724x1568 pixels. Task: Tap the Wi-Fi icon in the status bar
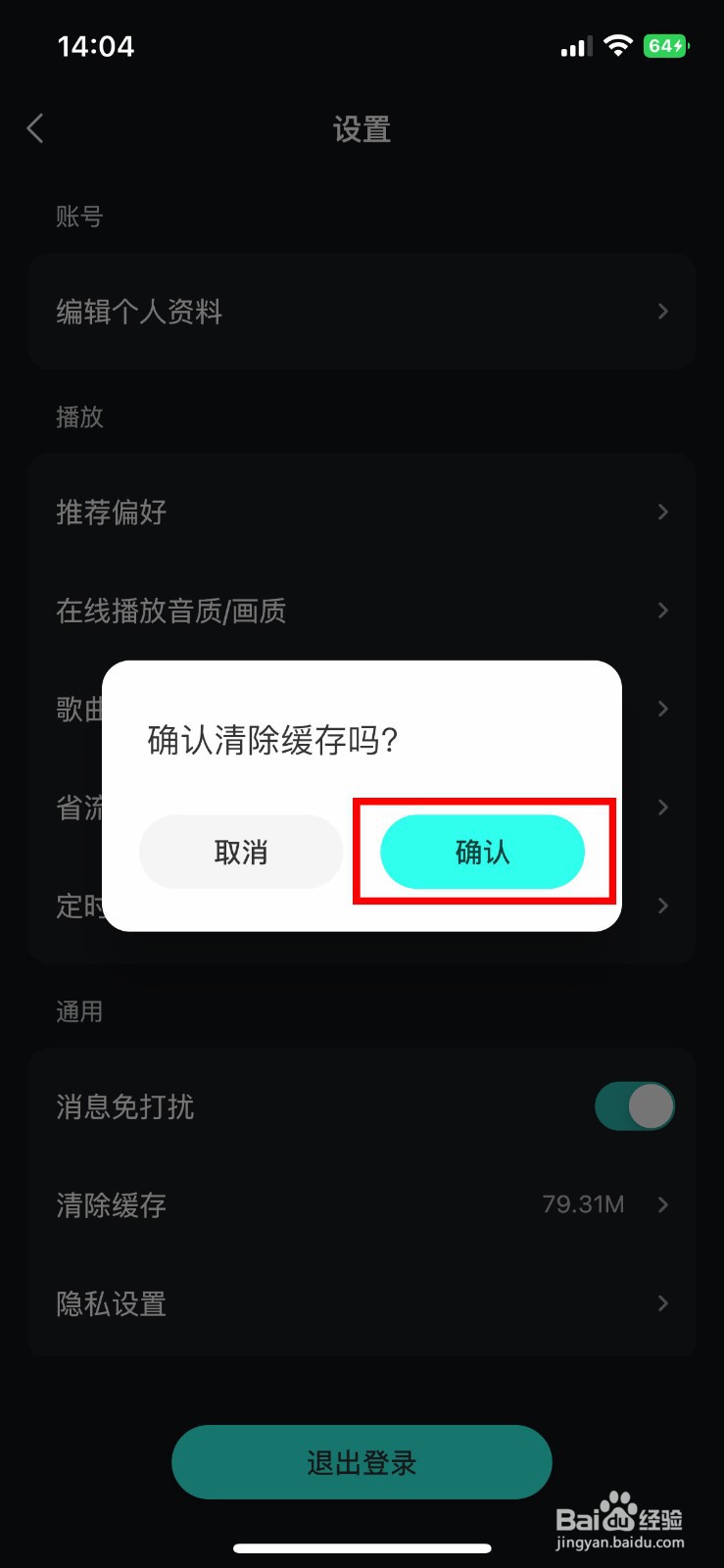tap(618, 44)
